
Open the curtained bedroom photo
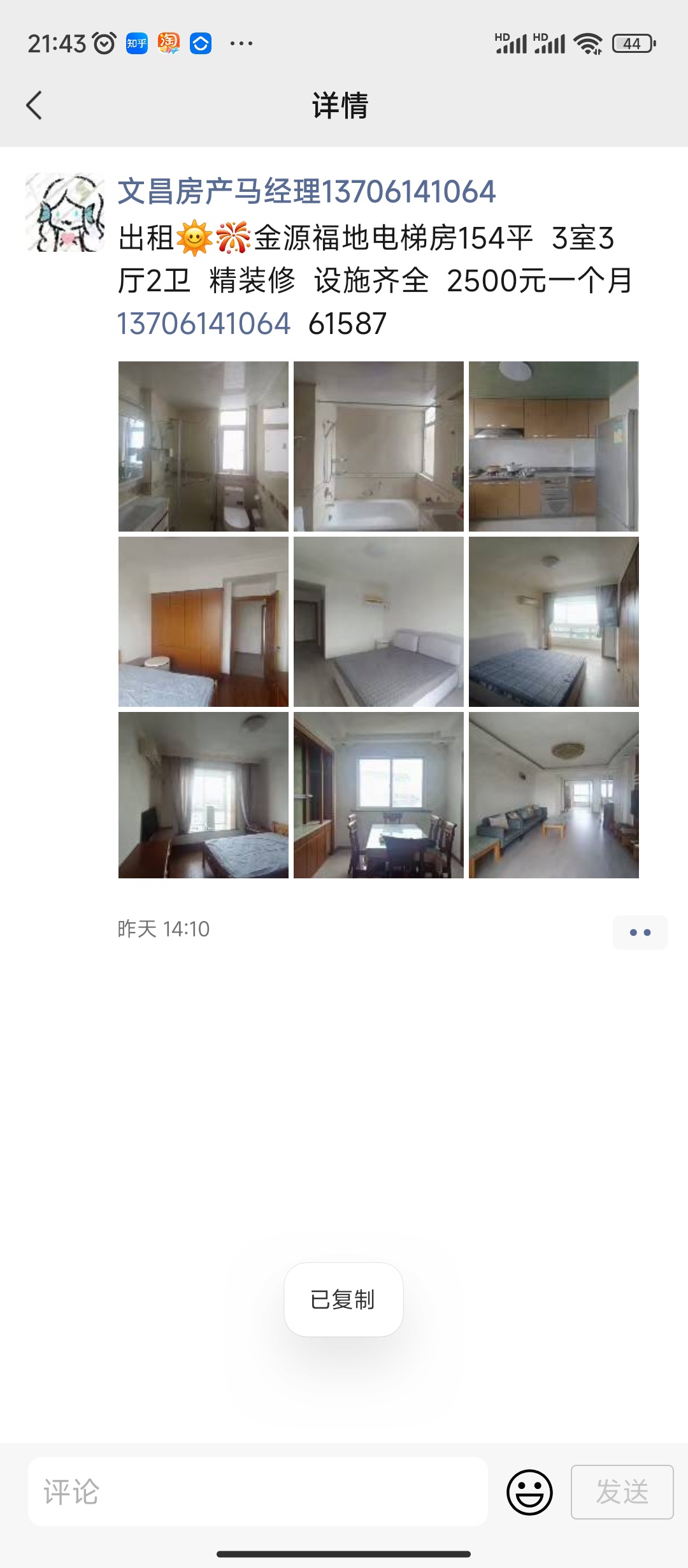coord(203,795)
